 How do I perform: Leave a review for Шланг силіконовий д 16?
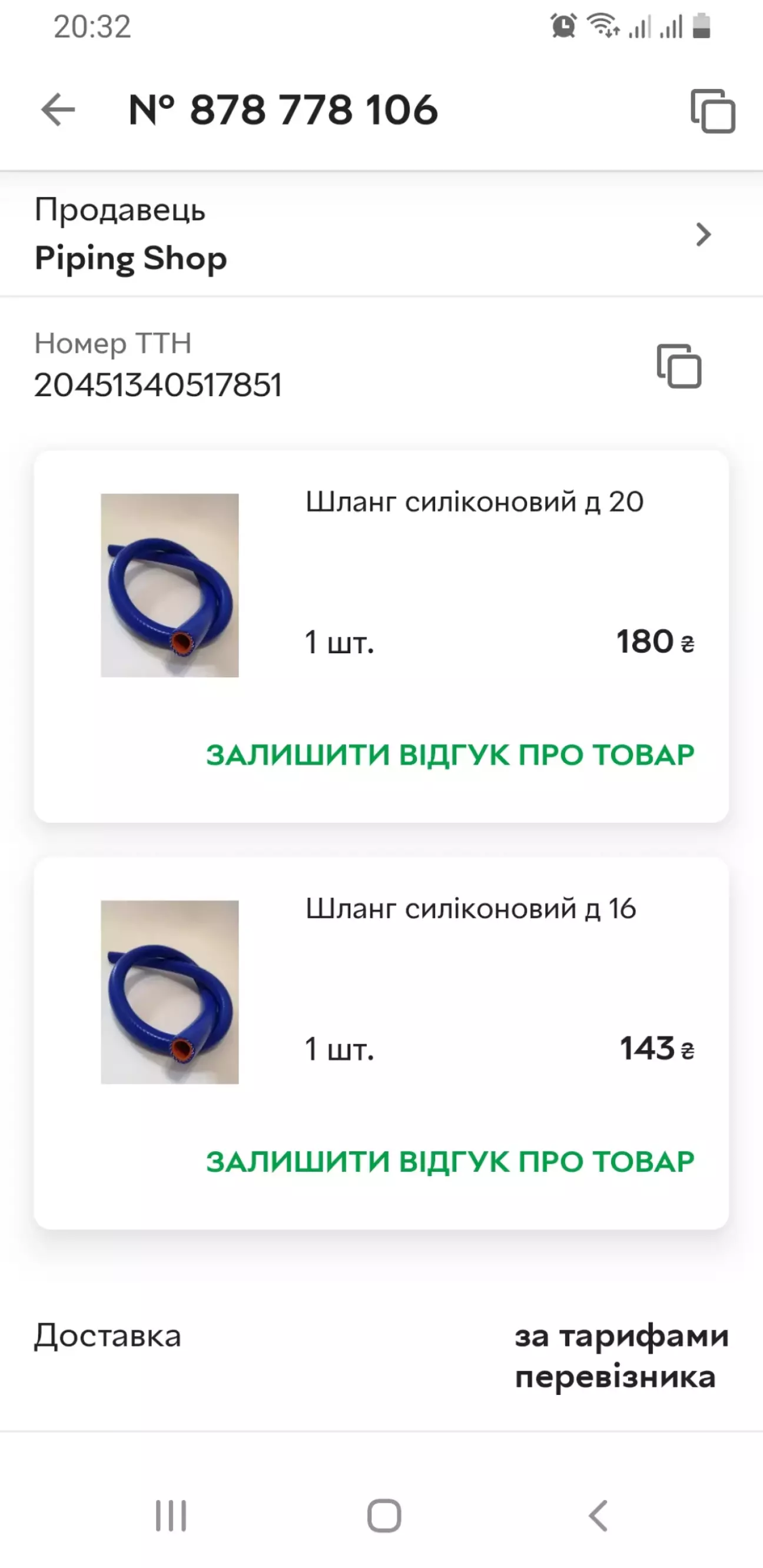pos(449,1161)
